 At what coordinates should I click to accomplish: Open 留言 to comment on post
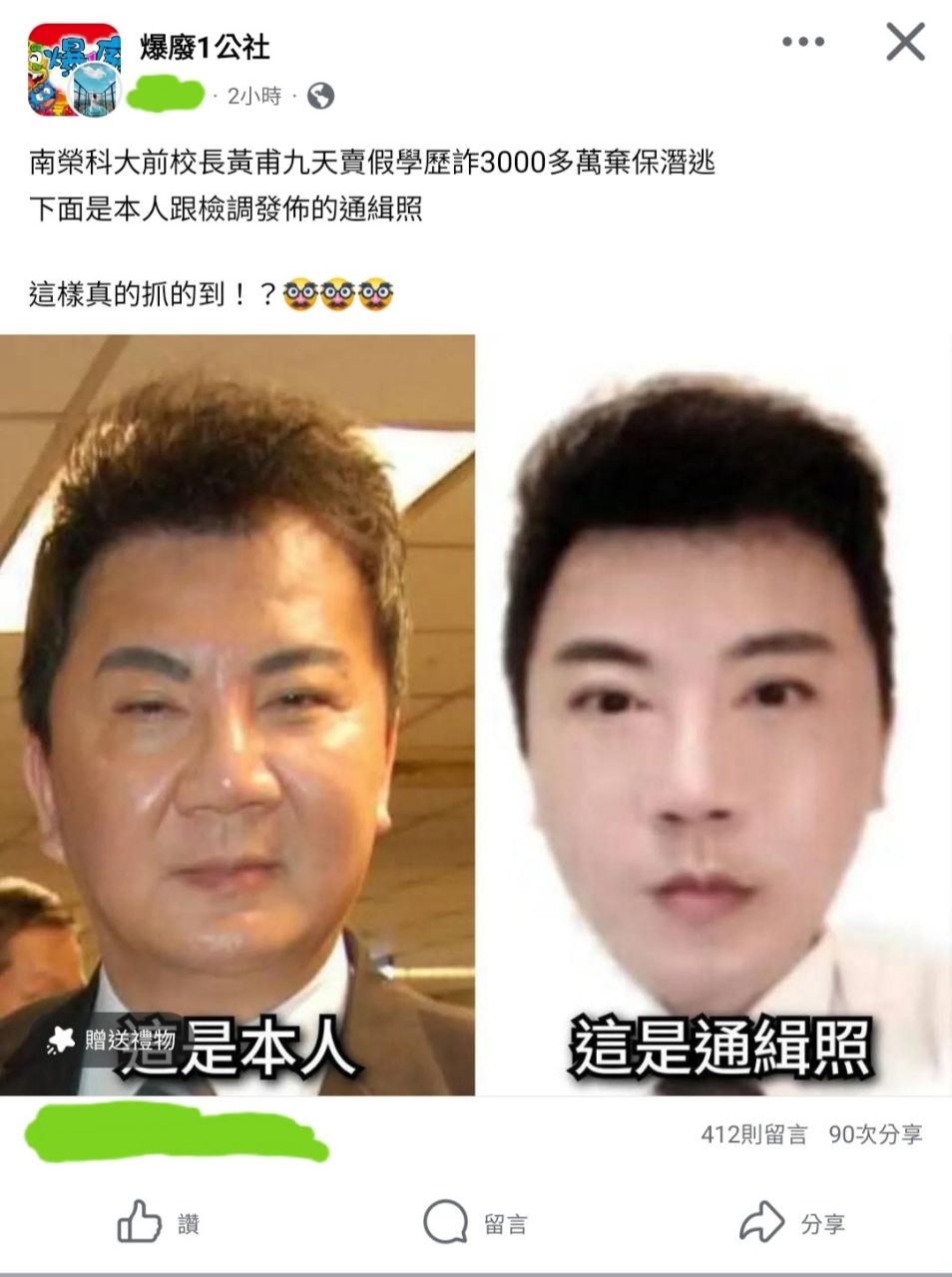coord(475,1222)
